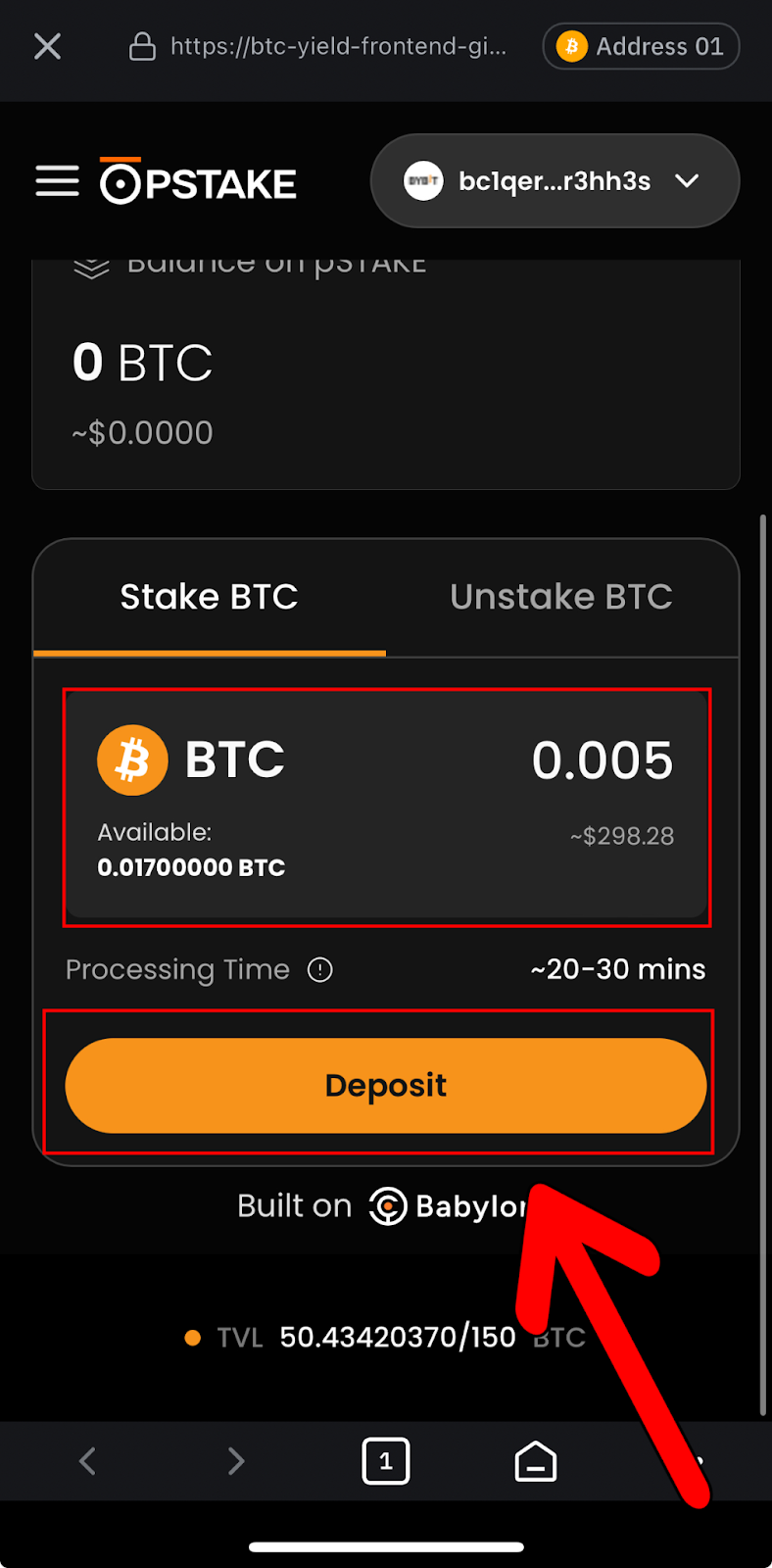Expand the Address 01 selector
Image resolution: width=772 pixels, height=1568 pixels.
click(x=641, y=46)
